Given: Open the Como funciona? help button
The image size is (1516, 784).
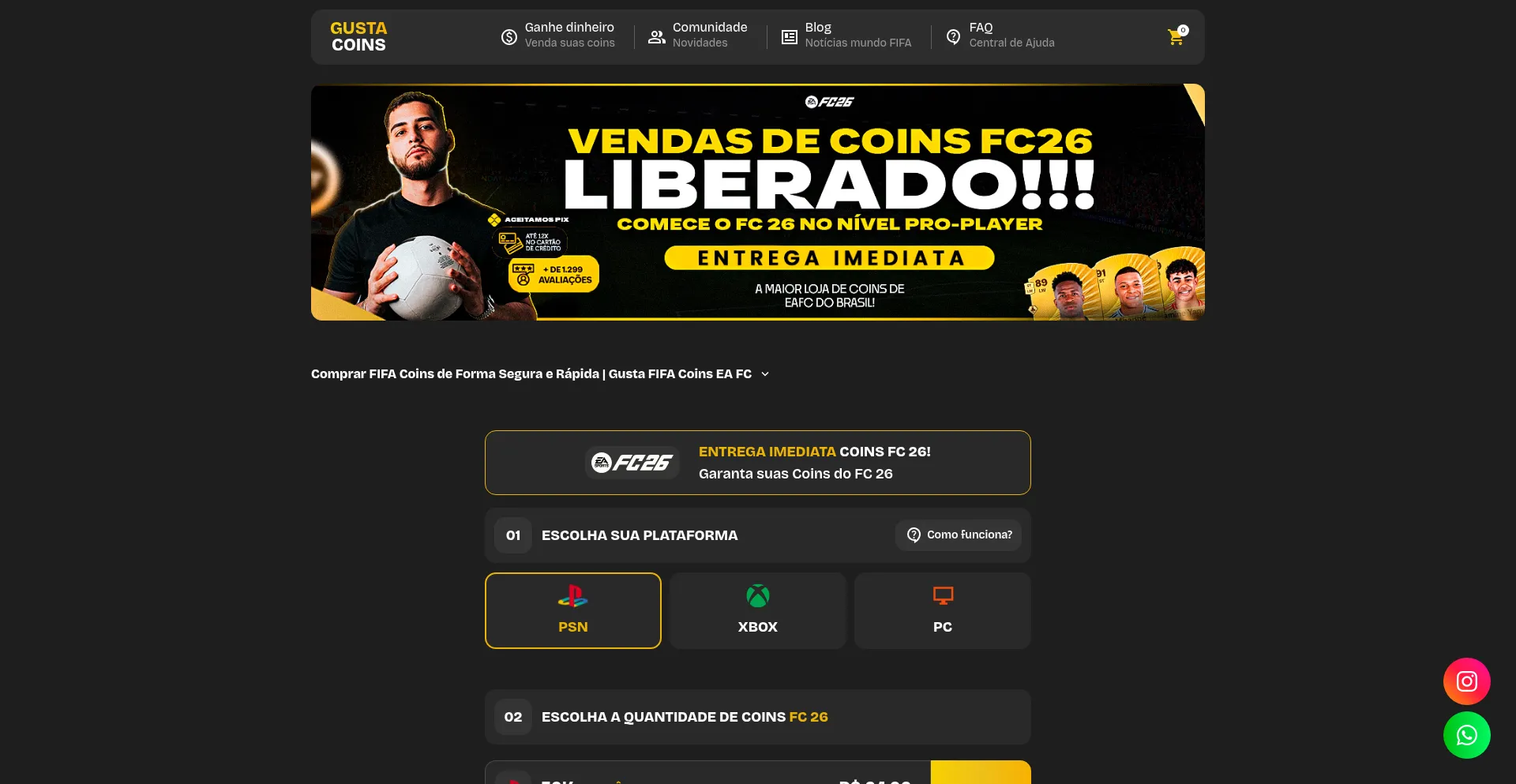Looking at the screenshot, I should coord(959,535).
